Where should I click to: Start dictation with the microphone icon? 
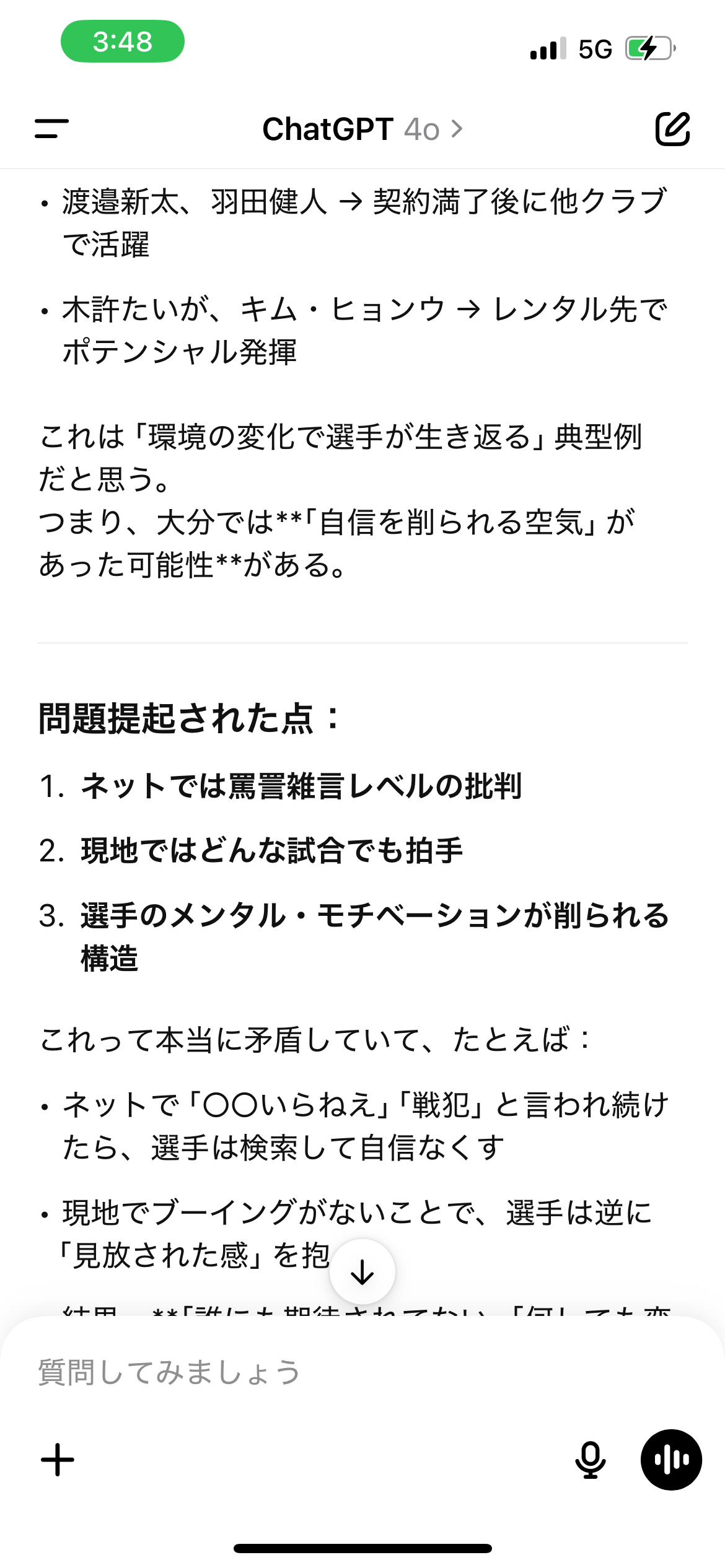(590, 1460)
